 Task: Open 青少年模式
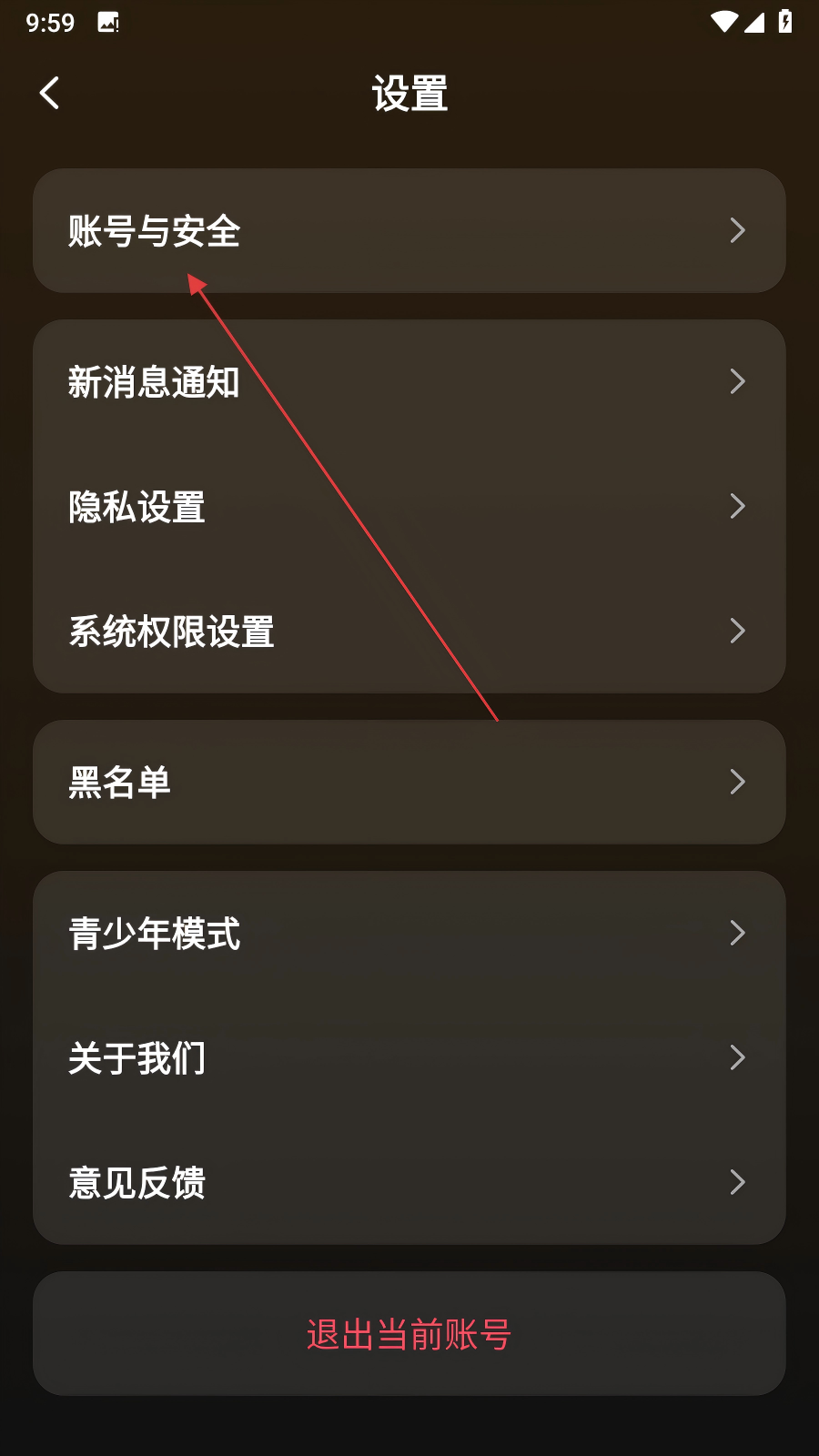(x=409, y=934)
